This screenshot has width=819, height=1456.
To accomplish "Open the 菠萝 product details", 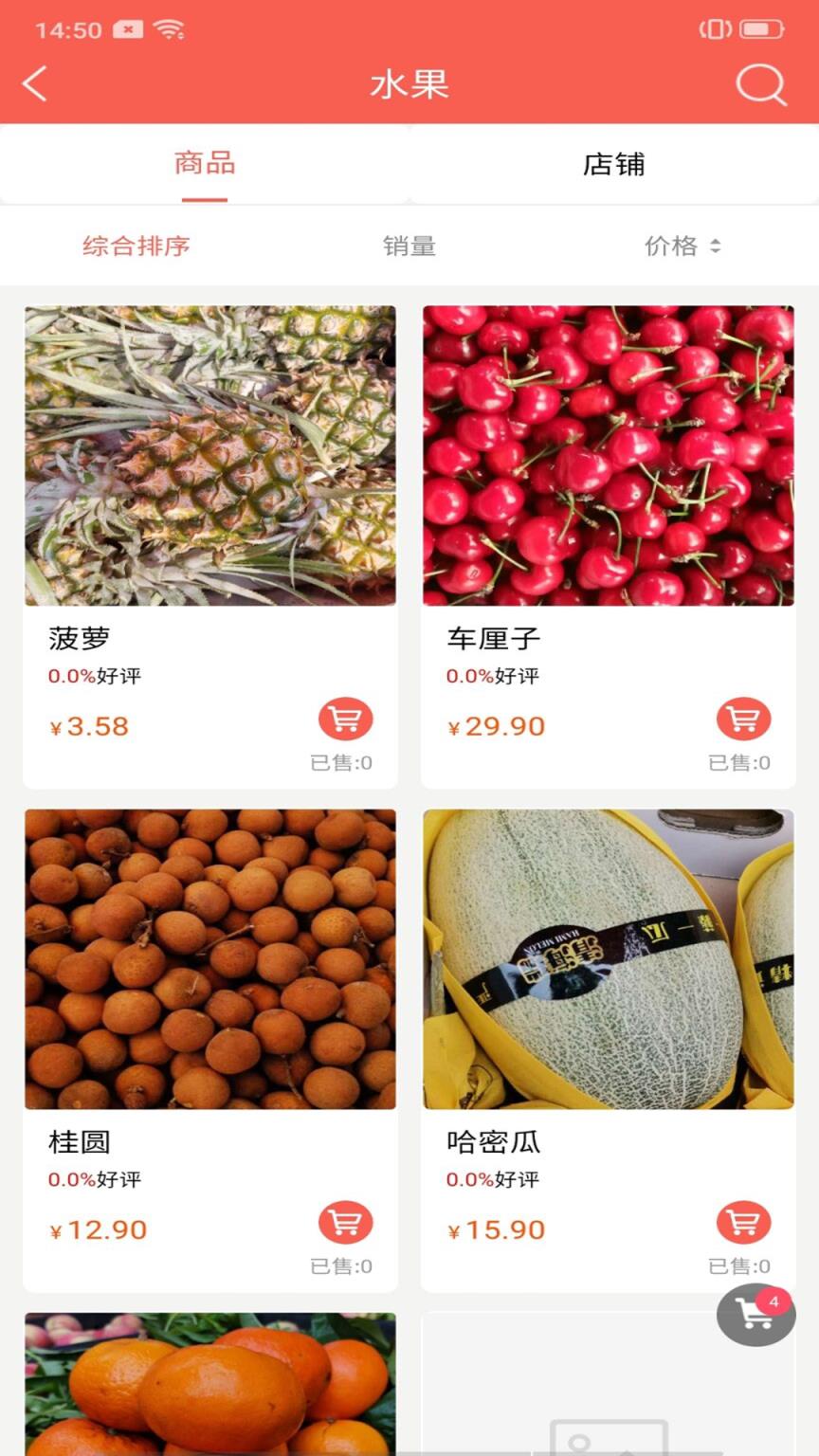I will pos(209,454).
